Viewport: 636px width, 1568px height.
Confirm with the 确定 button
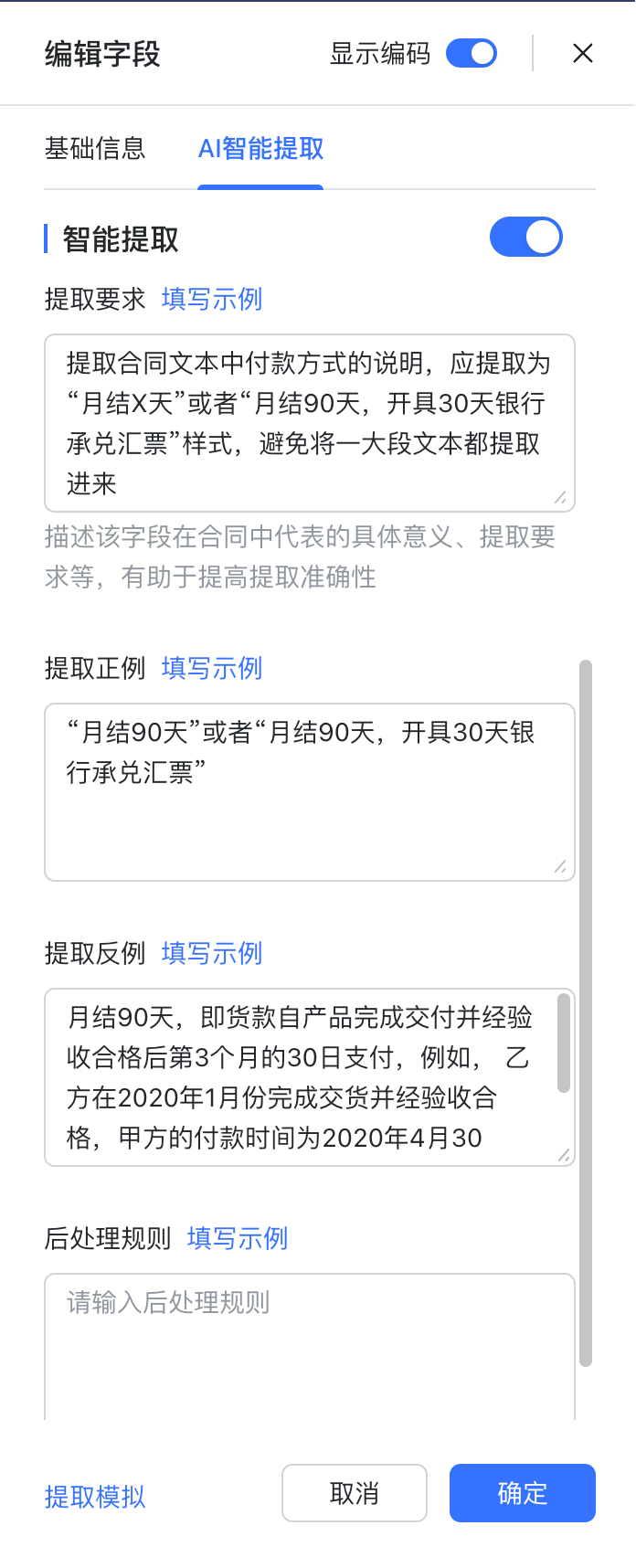(x=522, y=1493)
